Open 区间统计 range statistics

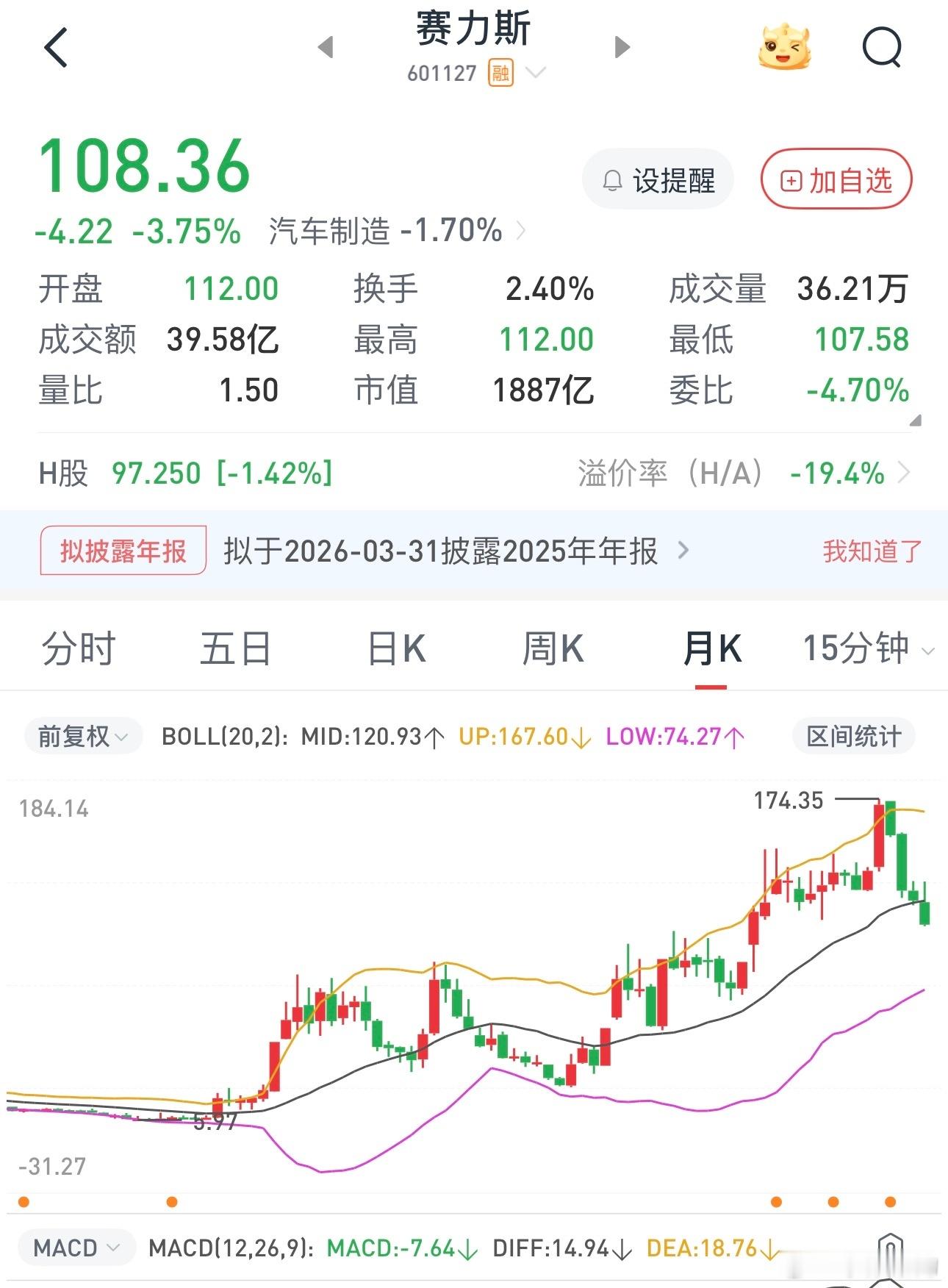[852, 735]
